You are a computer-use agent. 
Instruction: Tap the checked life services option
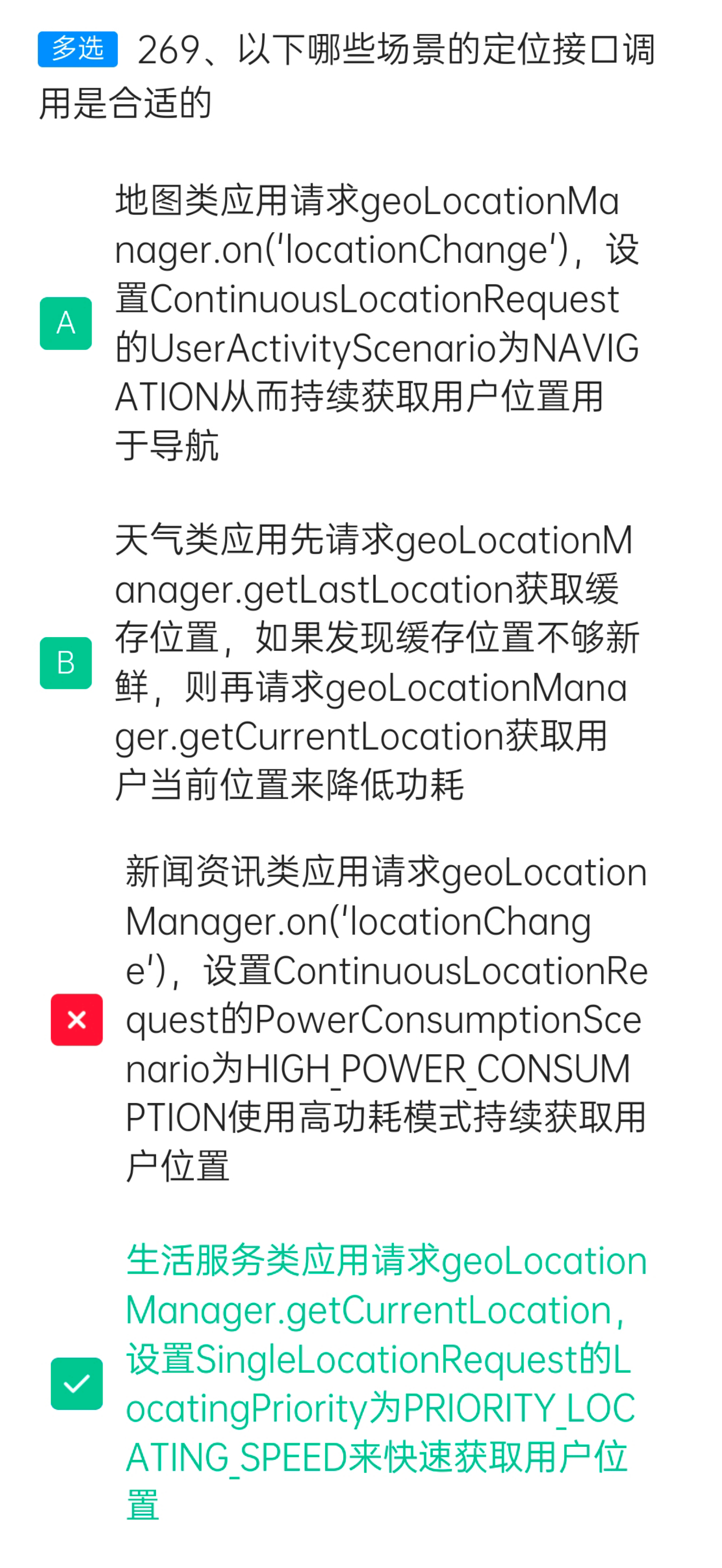(x=77, y=1384)
